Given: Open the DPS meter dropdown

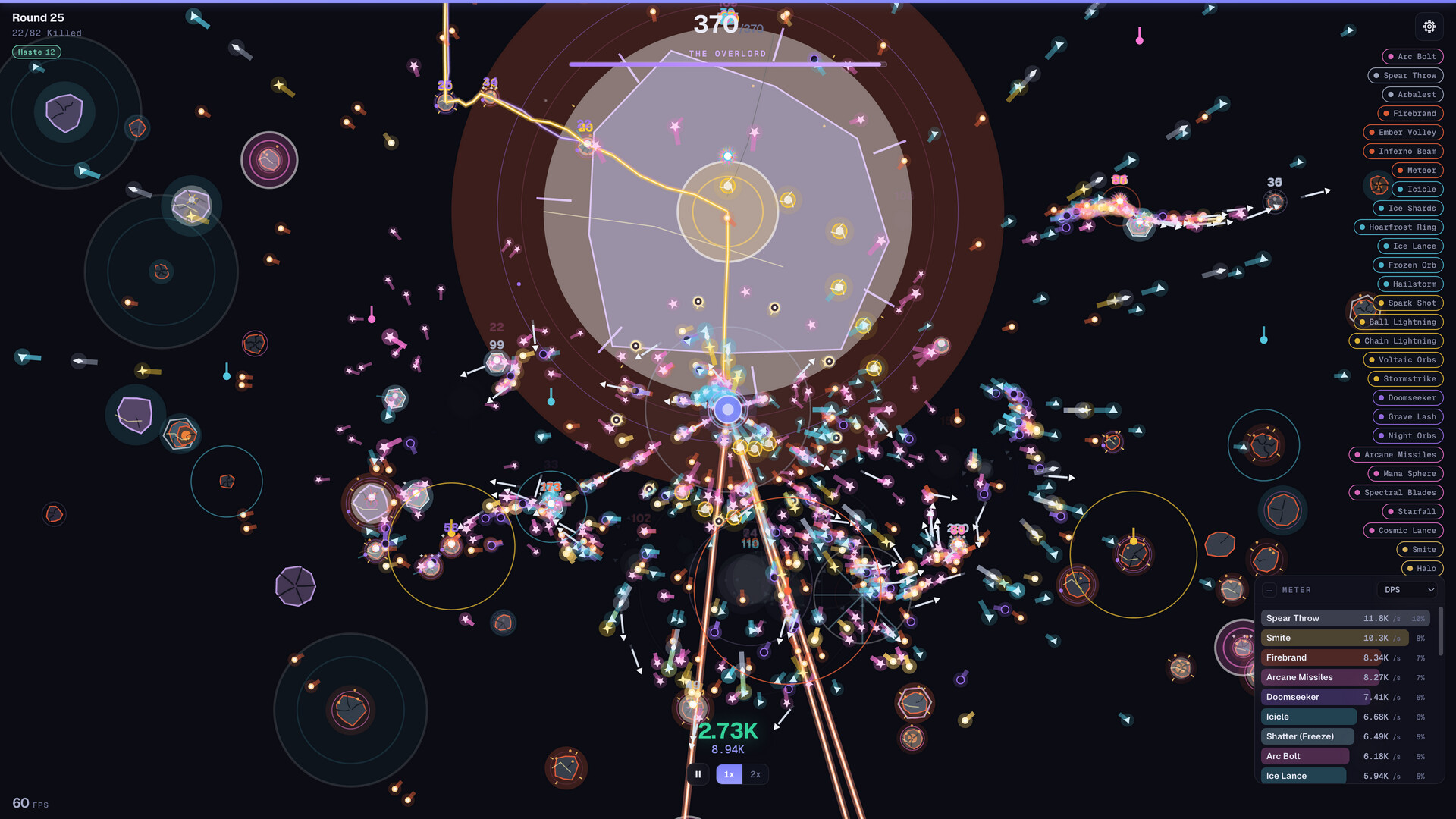Looking at the screenshot, I should (1409, 590).
